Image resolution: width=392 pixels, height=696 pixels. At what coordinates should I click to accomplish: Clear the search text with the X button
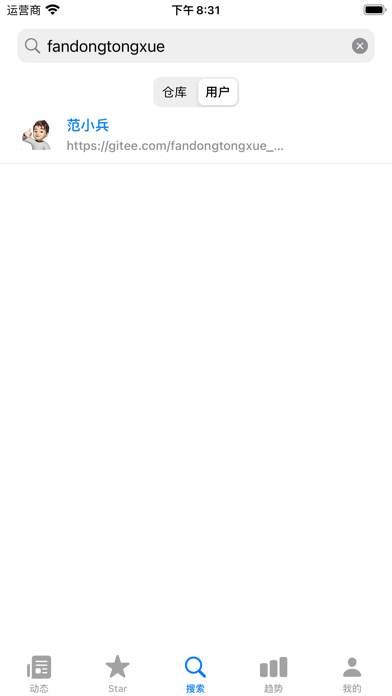[360, 46]
